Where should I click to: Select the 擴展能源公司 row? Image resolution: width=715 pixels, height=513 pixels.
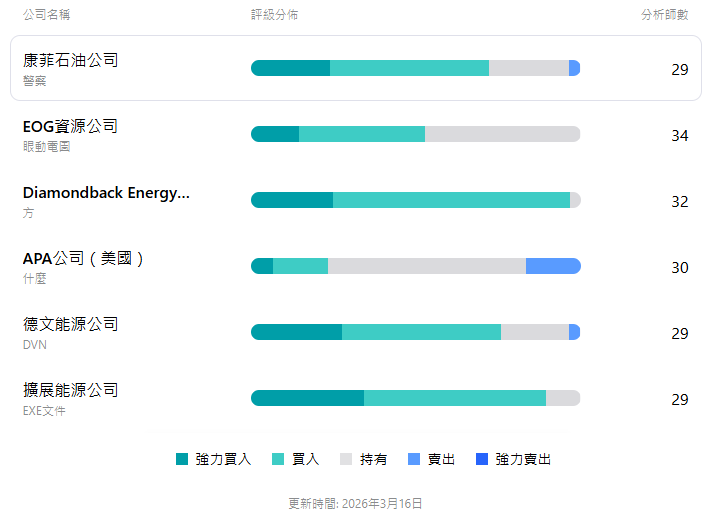[x=71, y=391]
